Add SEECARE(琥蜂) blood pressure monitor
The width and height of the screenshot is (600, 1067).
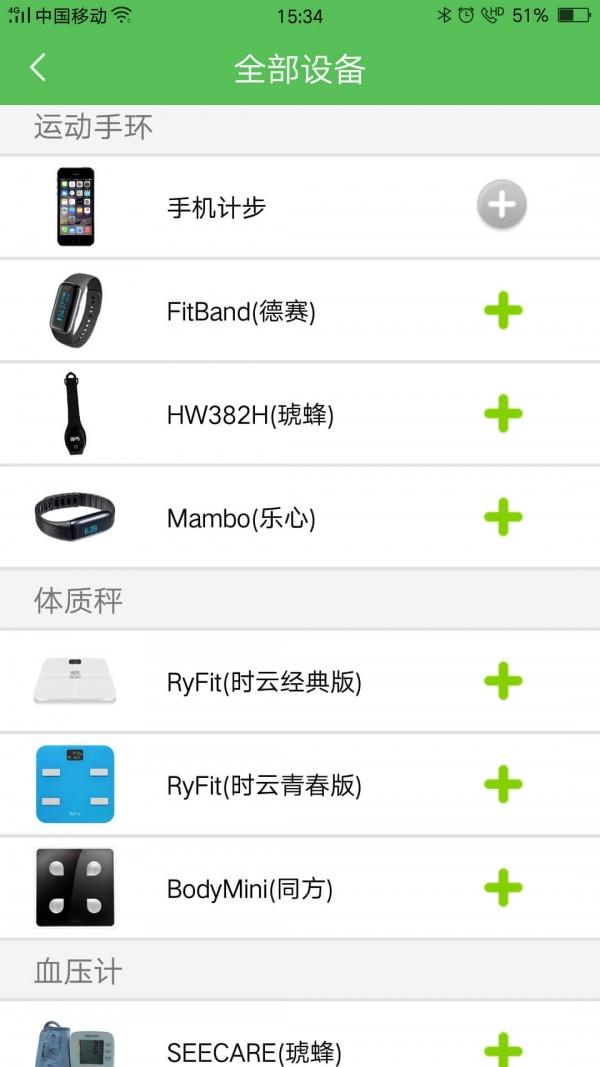(503, 1050)
